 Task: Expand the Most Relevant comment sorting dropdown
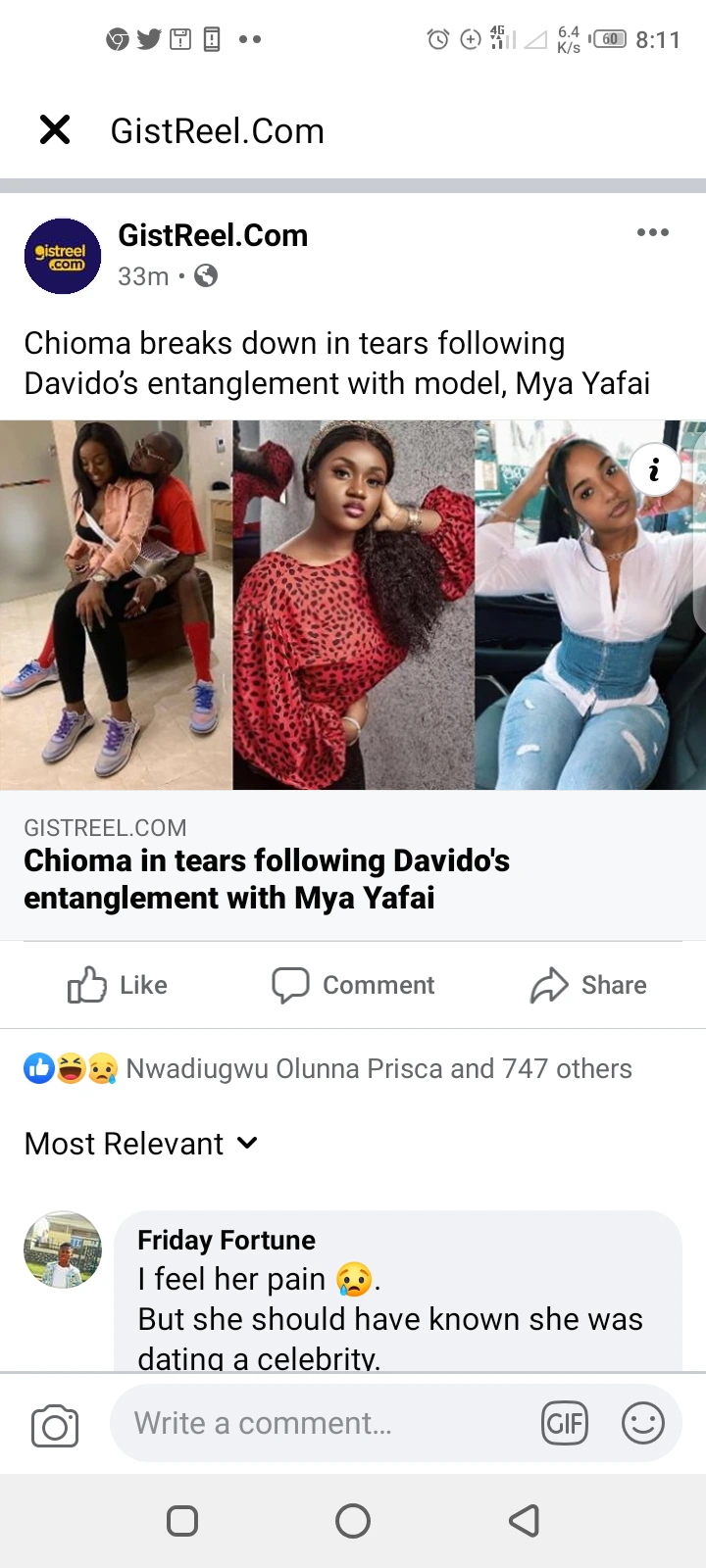(x=141, y=1144)
